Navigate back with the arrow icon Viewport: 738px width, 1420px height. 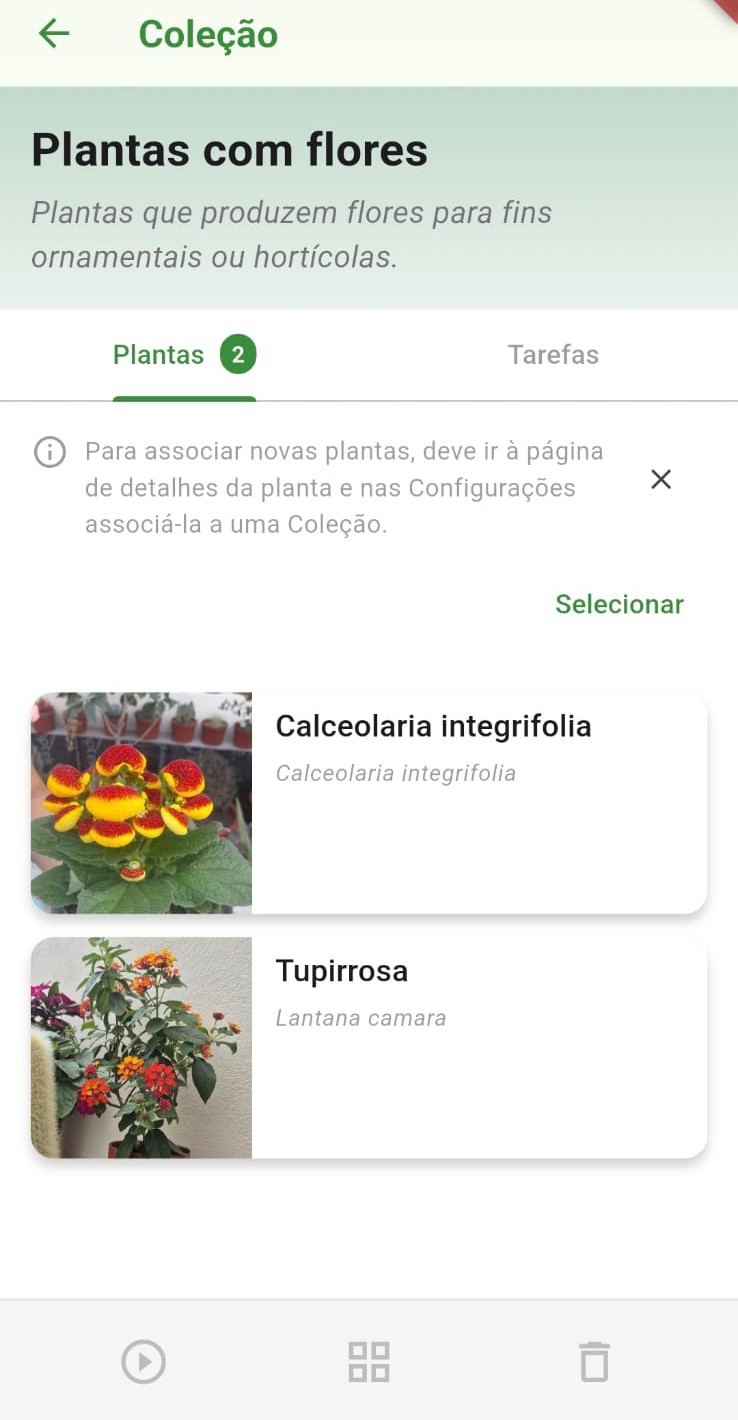53,33
